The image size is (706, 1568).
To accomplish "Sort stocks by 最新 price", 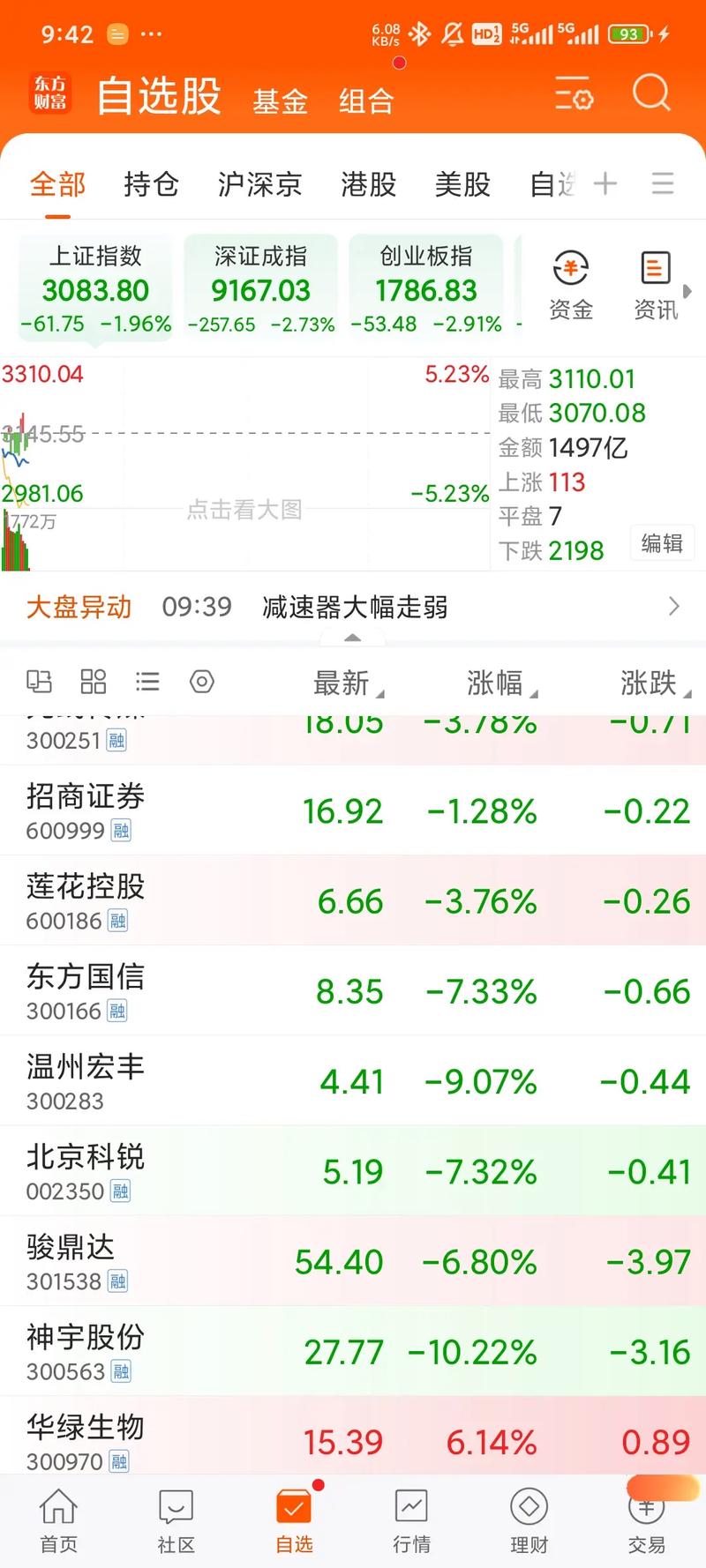I will pyautogui.click(x=344, y=683).
